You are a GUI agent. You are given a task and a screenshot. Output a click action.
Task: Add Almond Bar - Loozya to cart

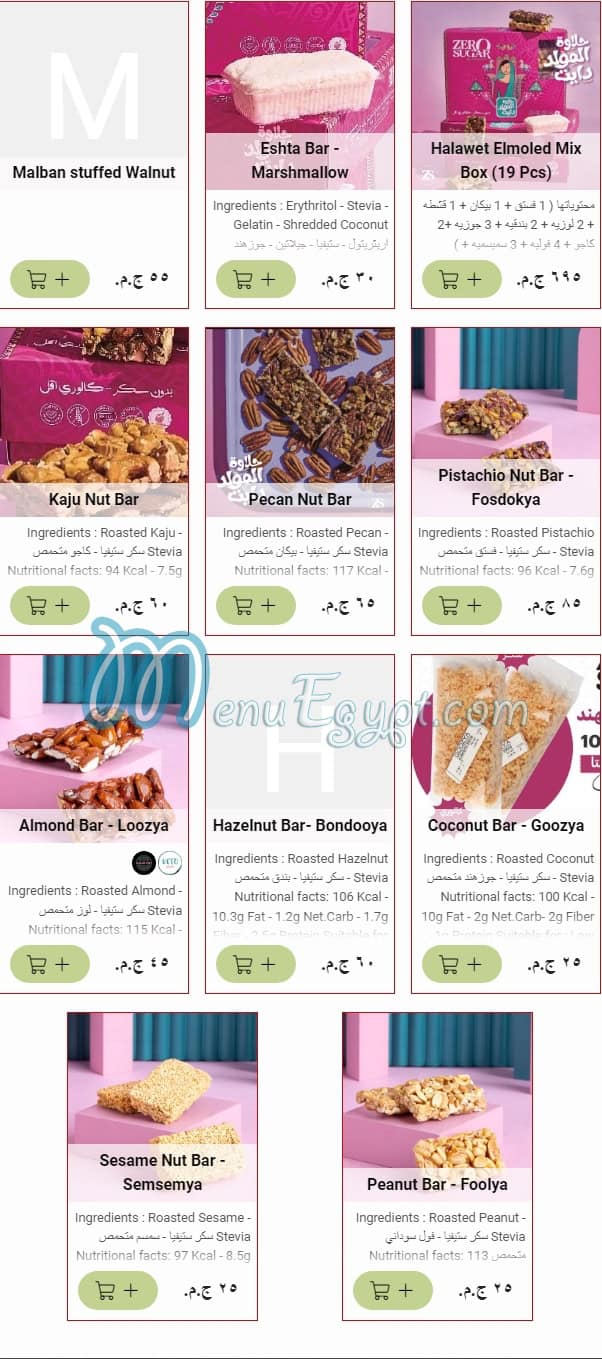(x=50, y=964)
